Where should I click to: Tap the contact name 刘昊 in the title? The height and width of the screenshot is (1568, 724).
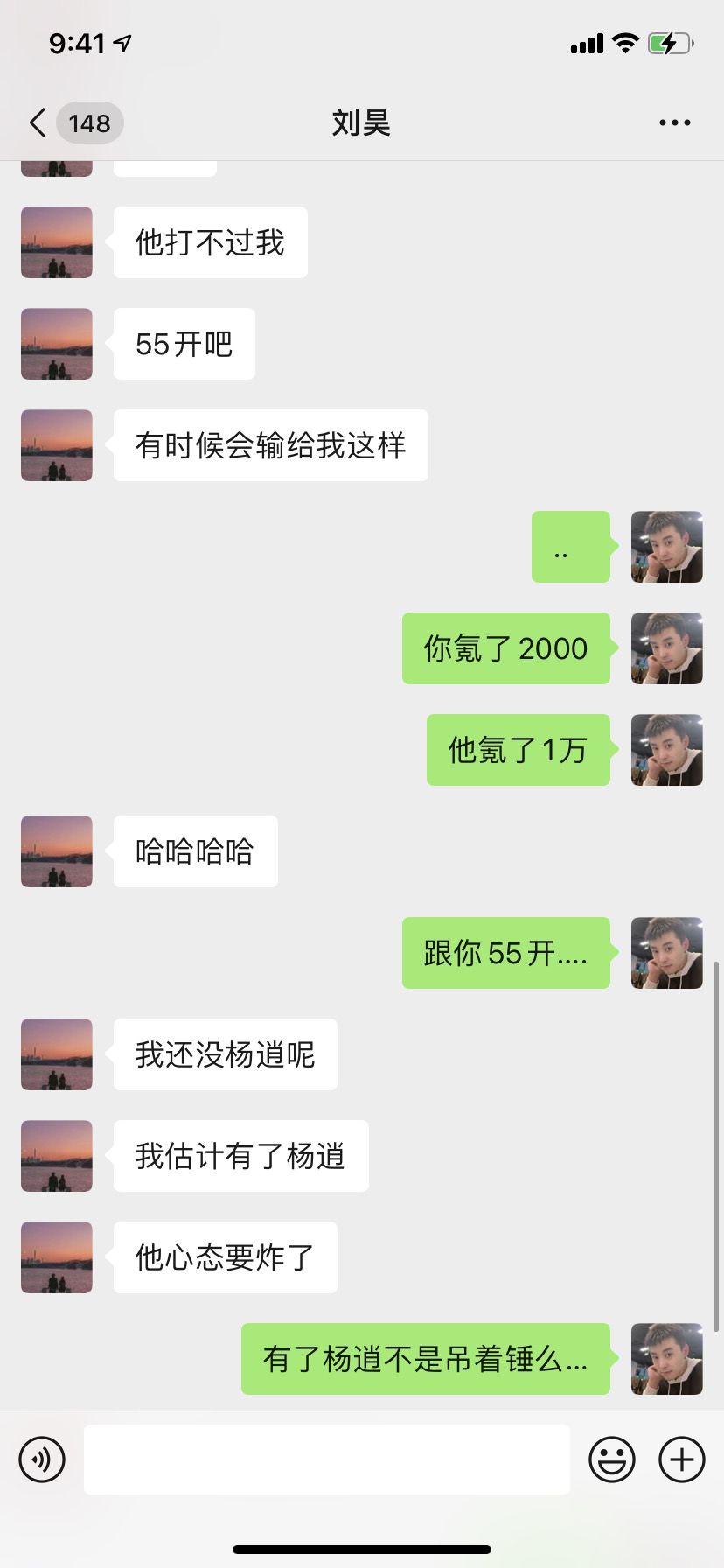click(x=361, y=122)
